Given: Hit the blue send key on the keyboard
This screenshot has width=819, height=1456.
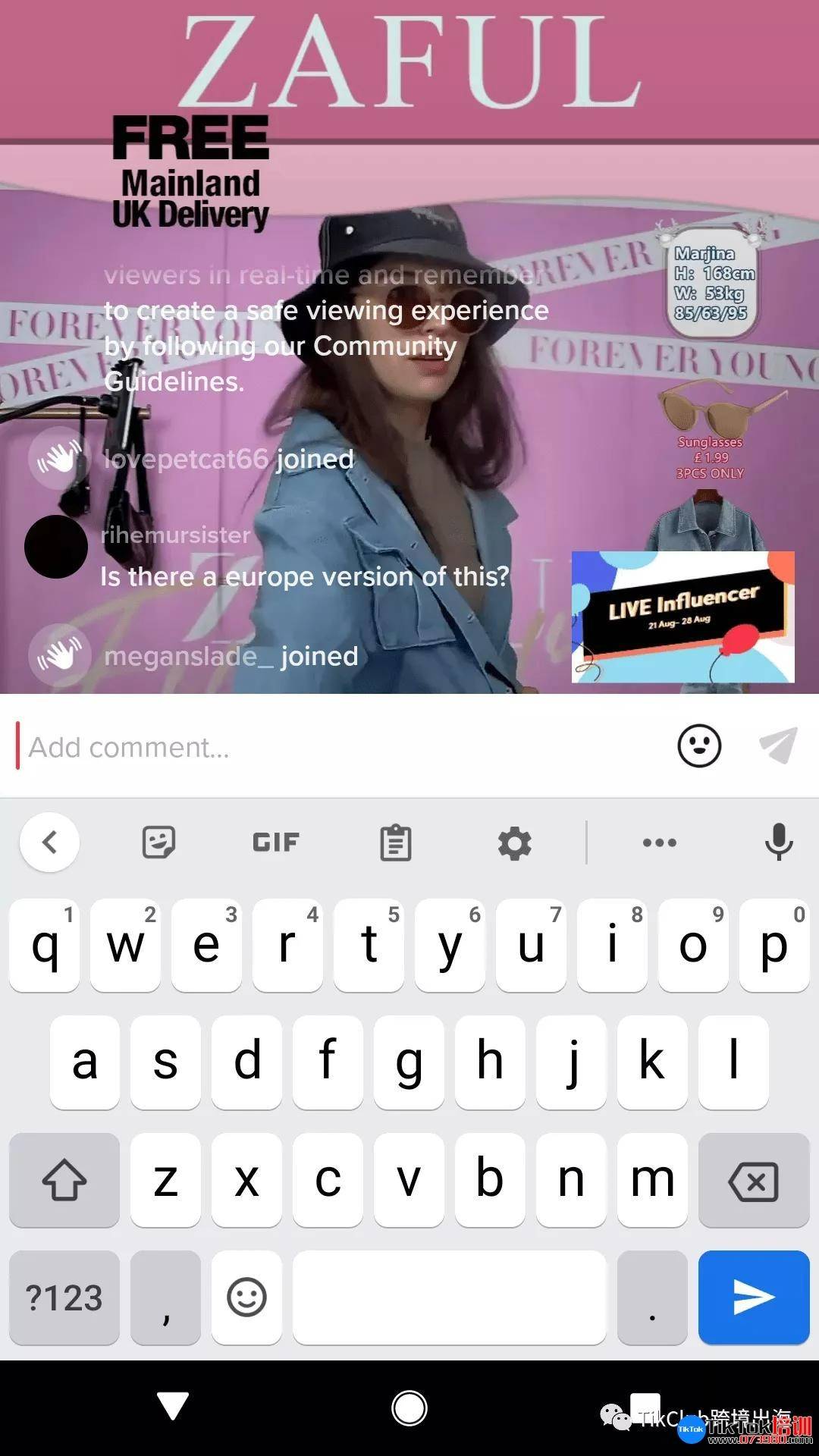Looking at the screenshot, I should [x=753, y=1298].
